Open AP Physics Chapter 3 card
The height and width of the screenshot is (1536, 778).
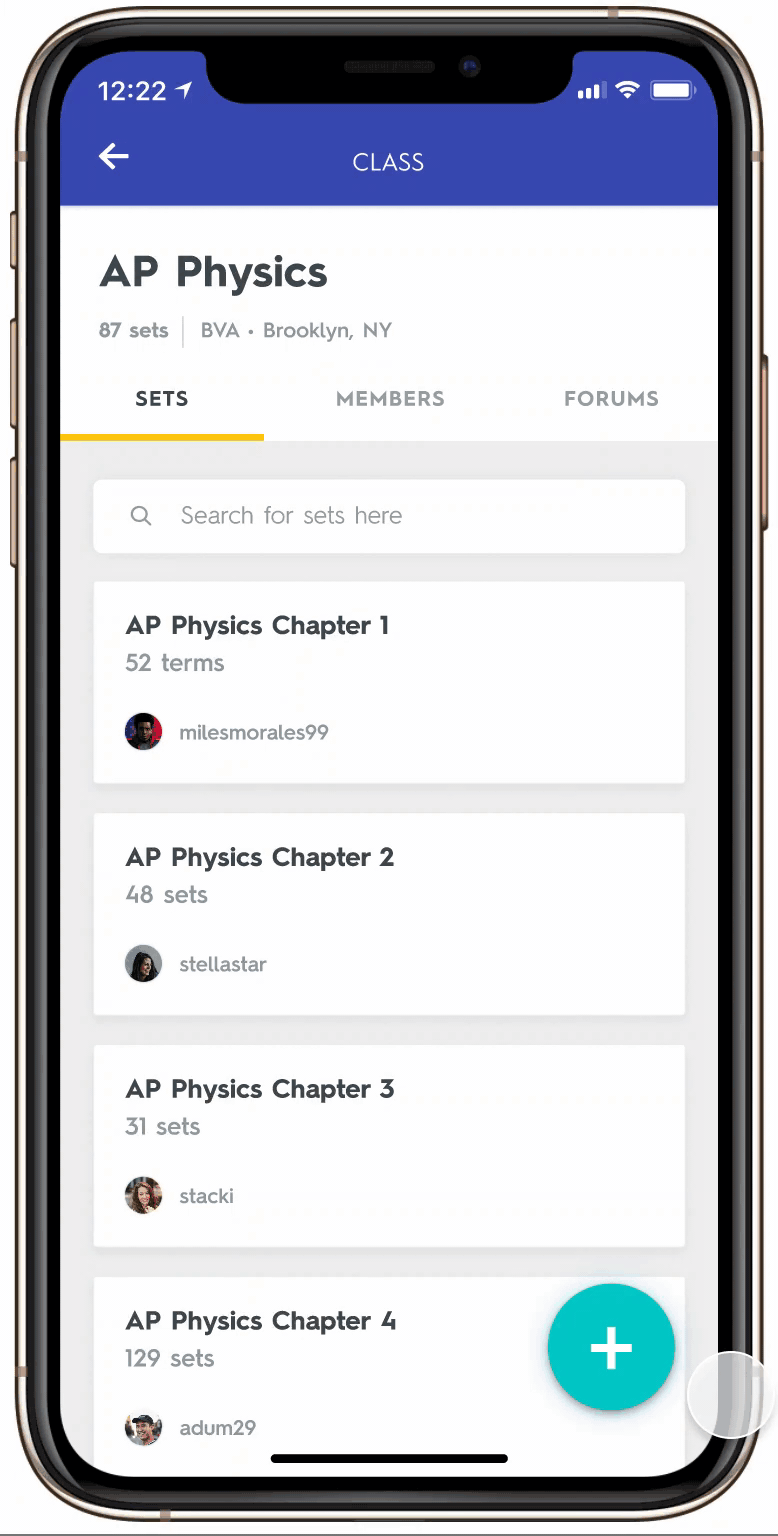coord(389,1146)
